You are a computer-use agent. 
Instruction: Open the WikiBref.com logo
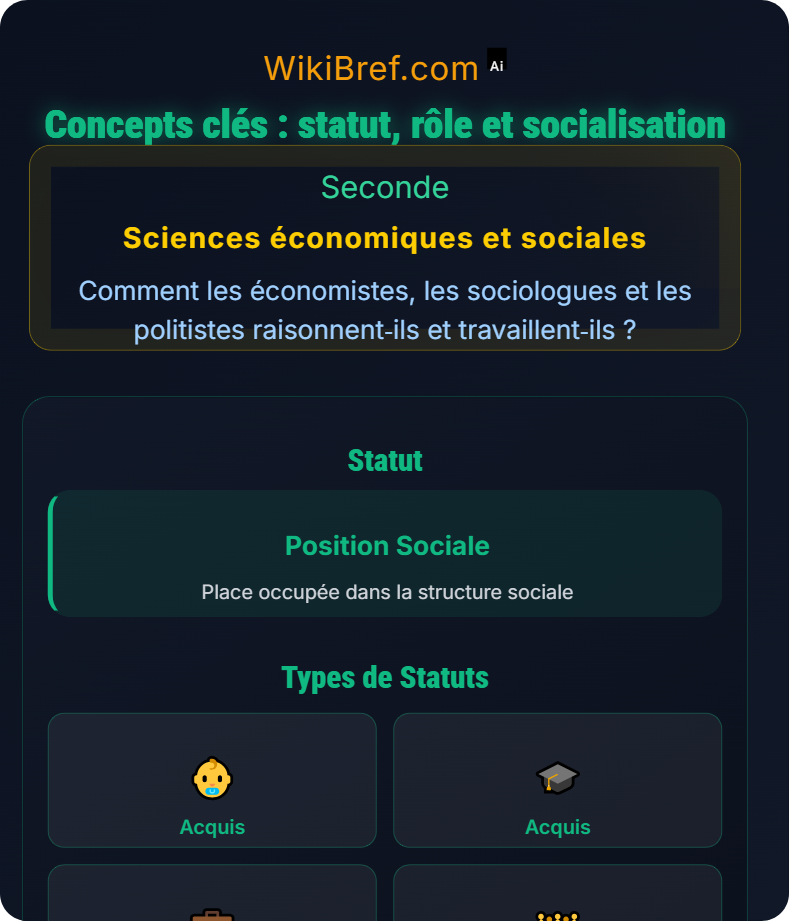(x=370, y=67)
